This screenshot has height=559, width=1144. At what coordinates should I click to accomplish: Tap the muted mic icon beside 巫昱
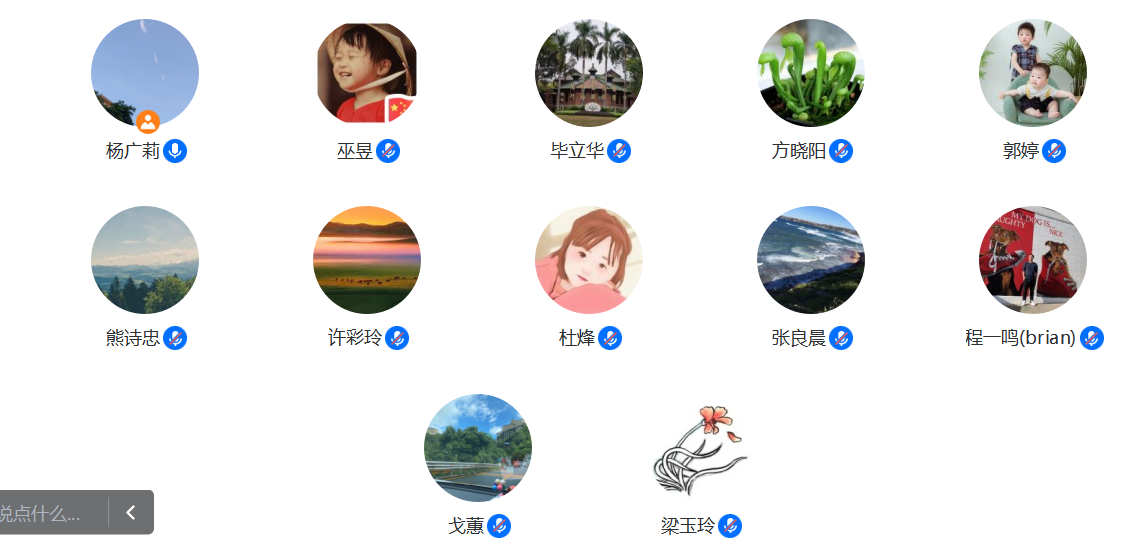point(389,151)
